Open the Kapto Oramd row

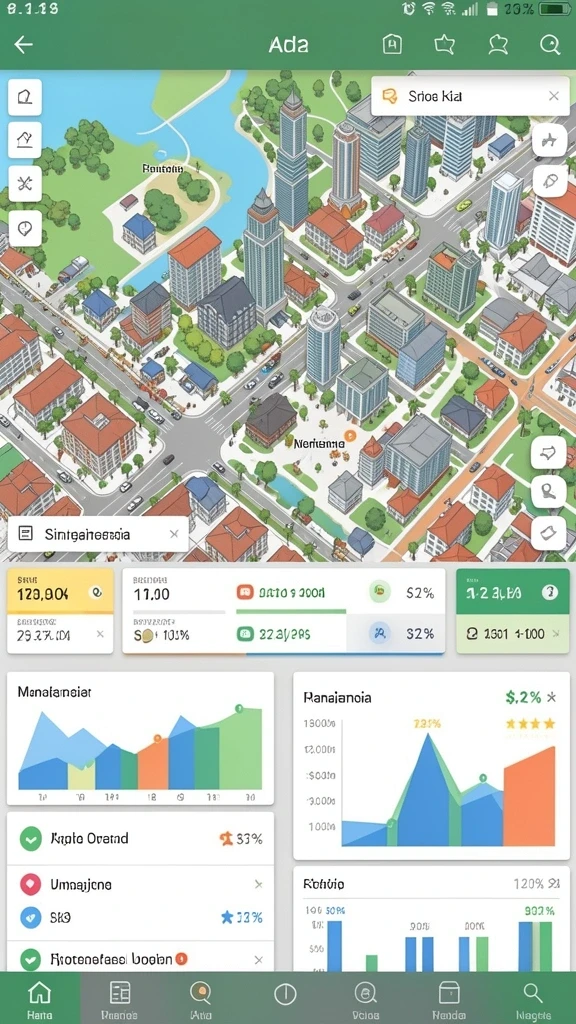click(x=140, y=839)
